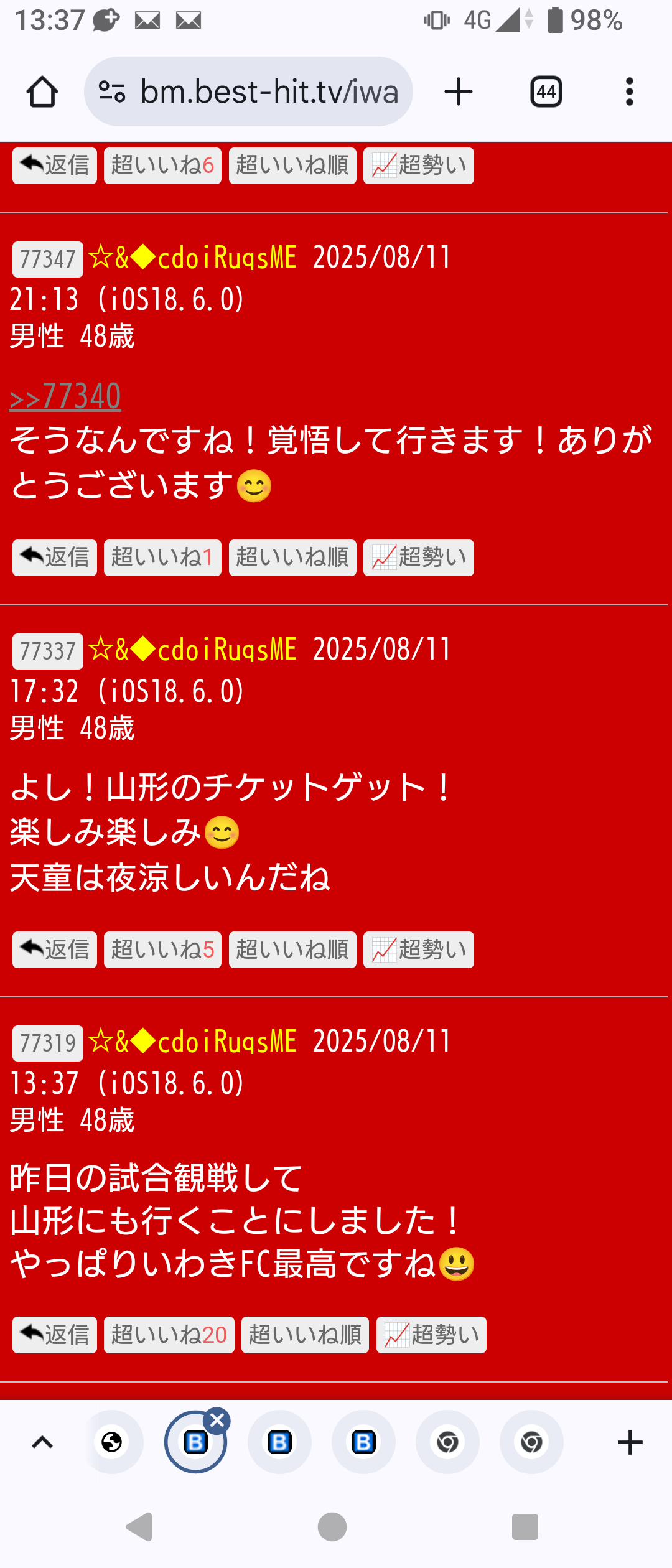
Task: Add a new tab from bottom strip
Action: [x=630, y=1442]
